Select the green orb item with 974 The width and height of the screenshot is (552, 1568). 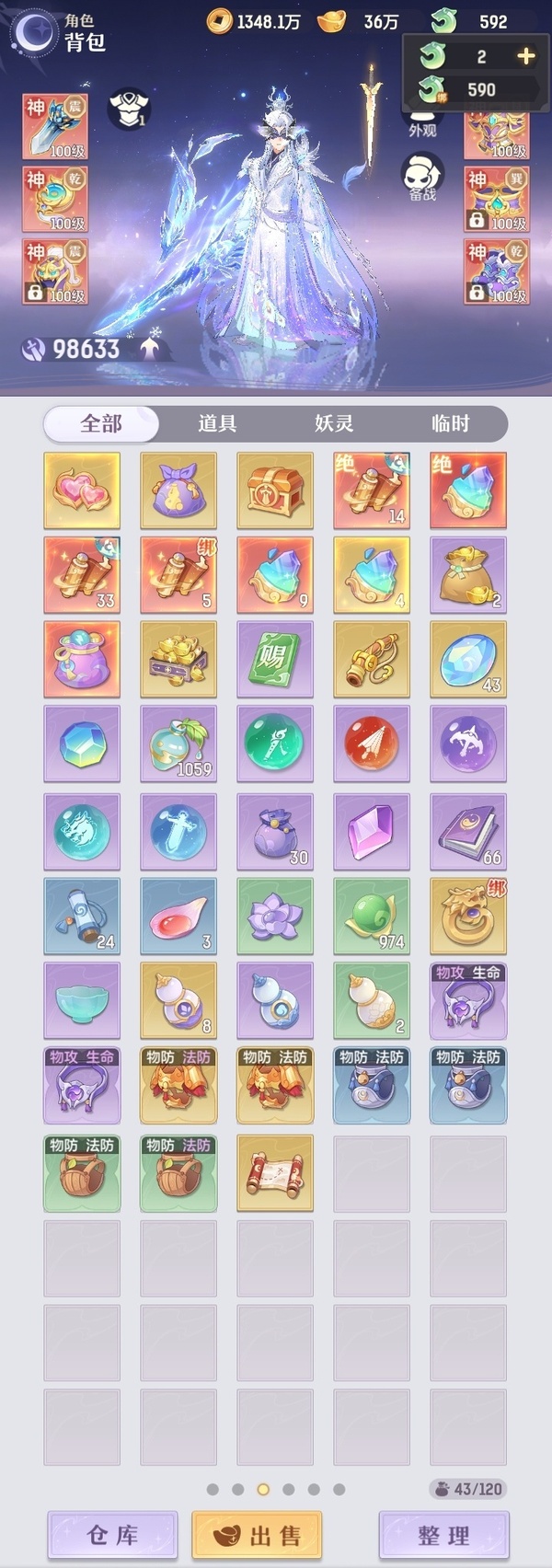coord(372,915)
